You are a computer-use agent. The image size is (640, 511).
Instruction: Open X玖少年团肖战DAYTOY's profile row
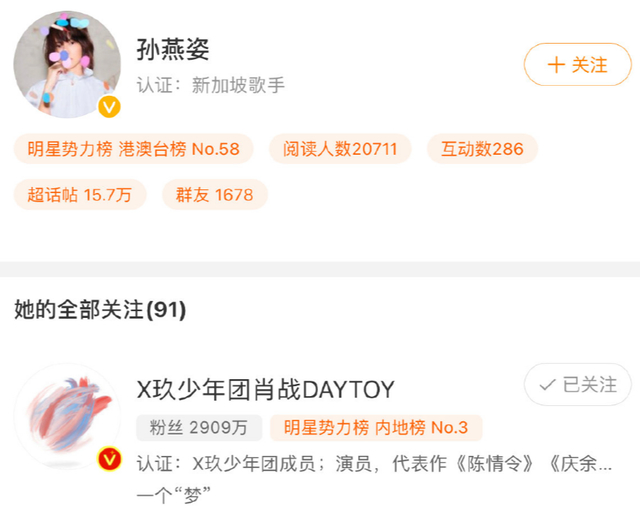[x=265, y=389]
